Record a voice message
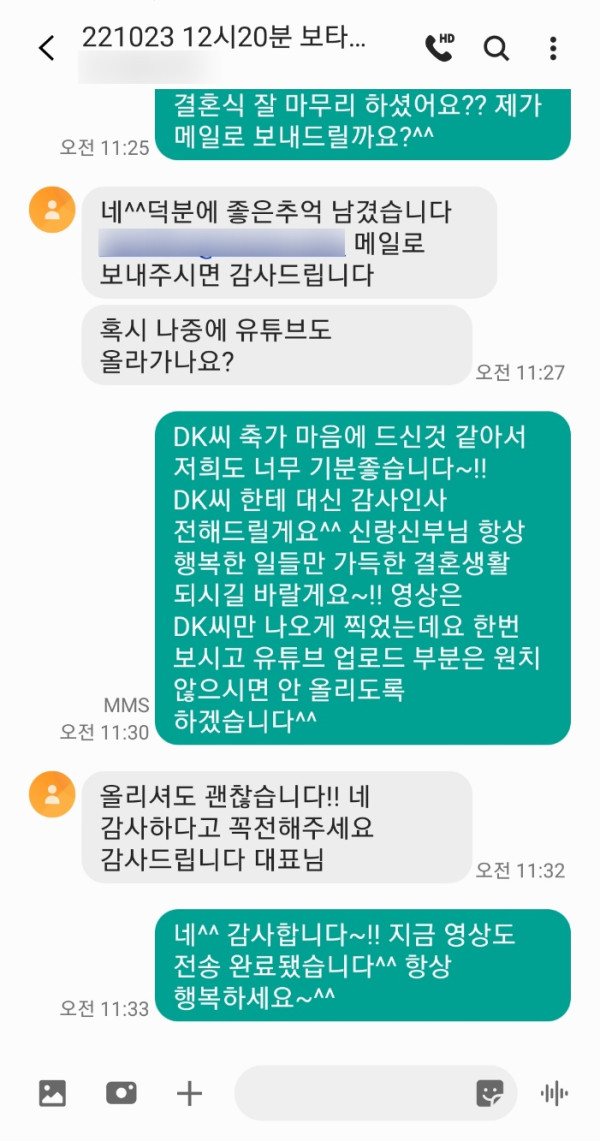 (x=553, y=1093)
